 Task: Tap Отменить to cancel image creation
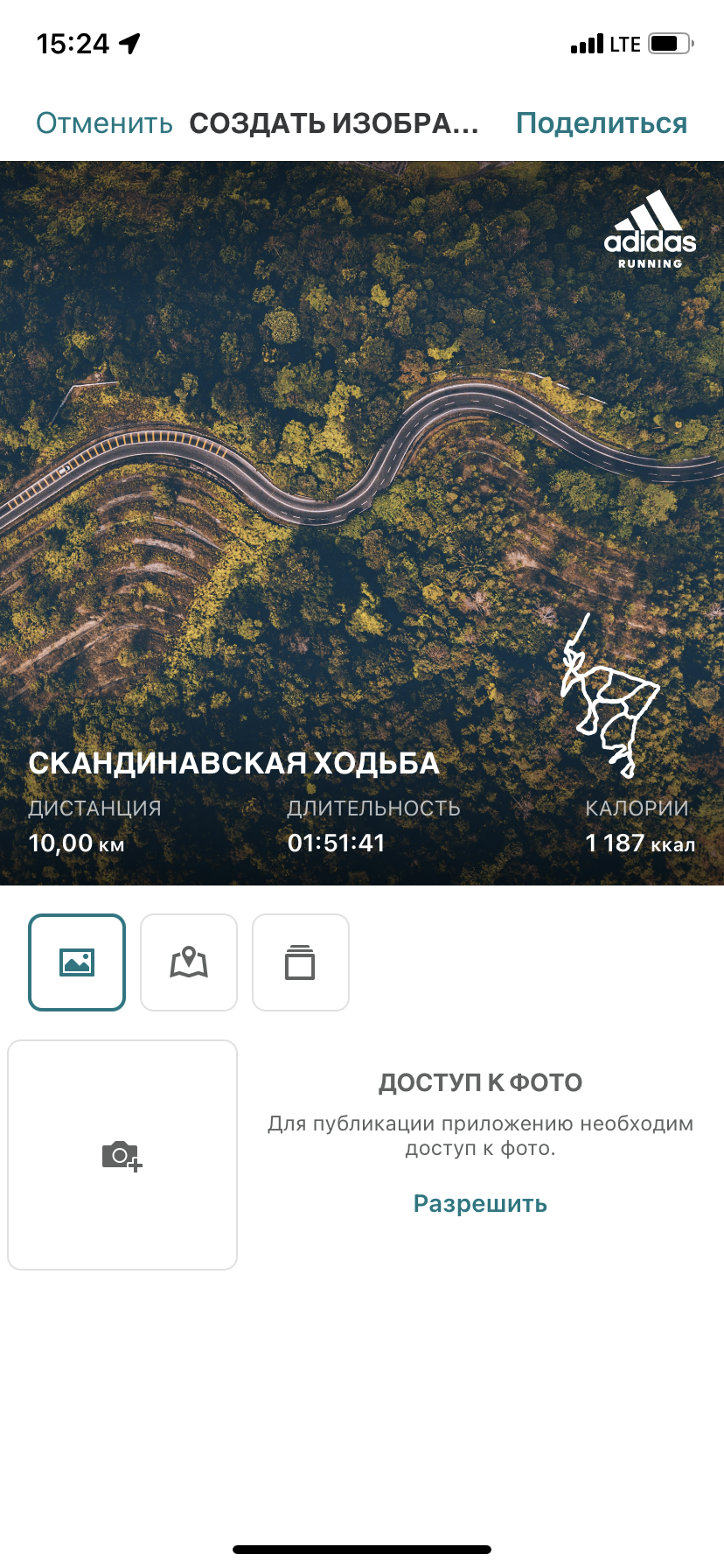104,123
